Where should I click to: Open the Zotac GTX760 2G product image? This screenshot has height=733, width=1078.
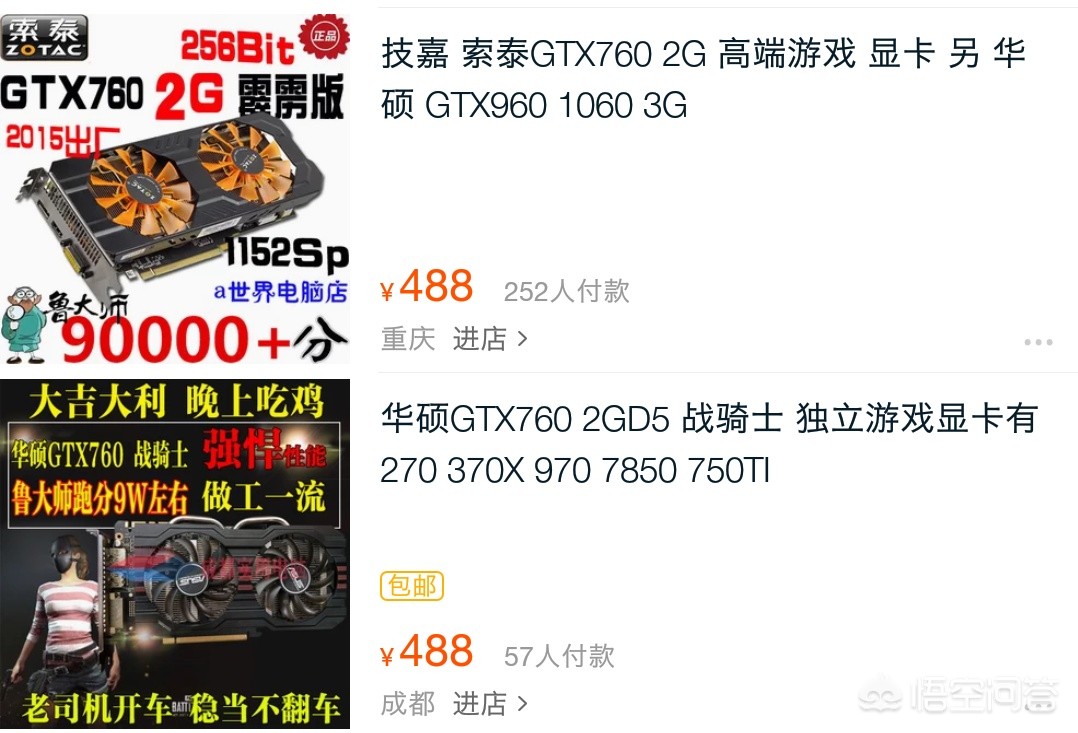175,188
